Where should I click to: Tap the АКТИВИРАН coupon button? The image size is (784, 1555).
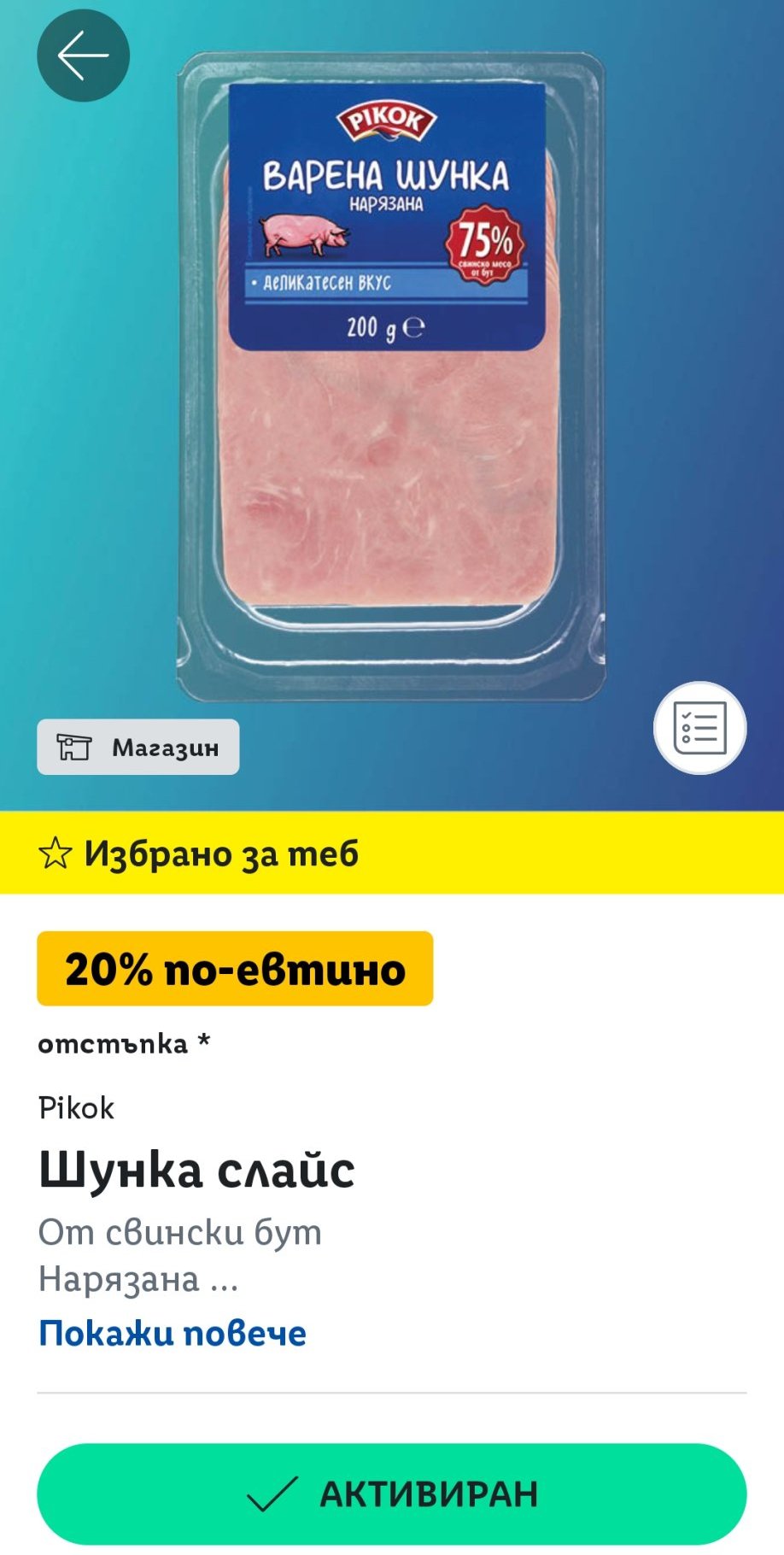click(x=392, y=1493)
